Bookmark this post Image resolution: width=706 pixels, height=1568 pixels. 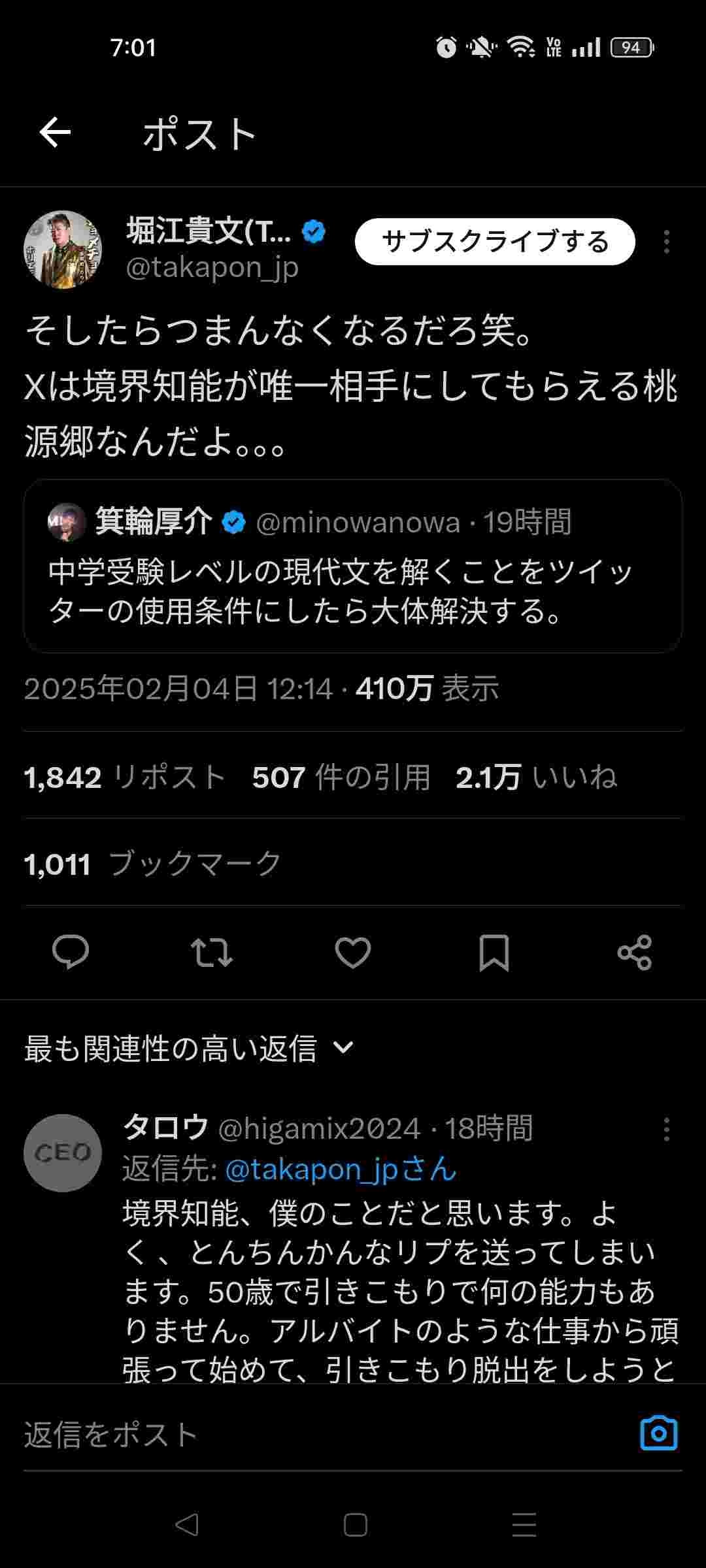tap(494, 952)
